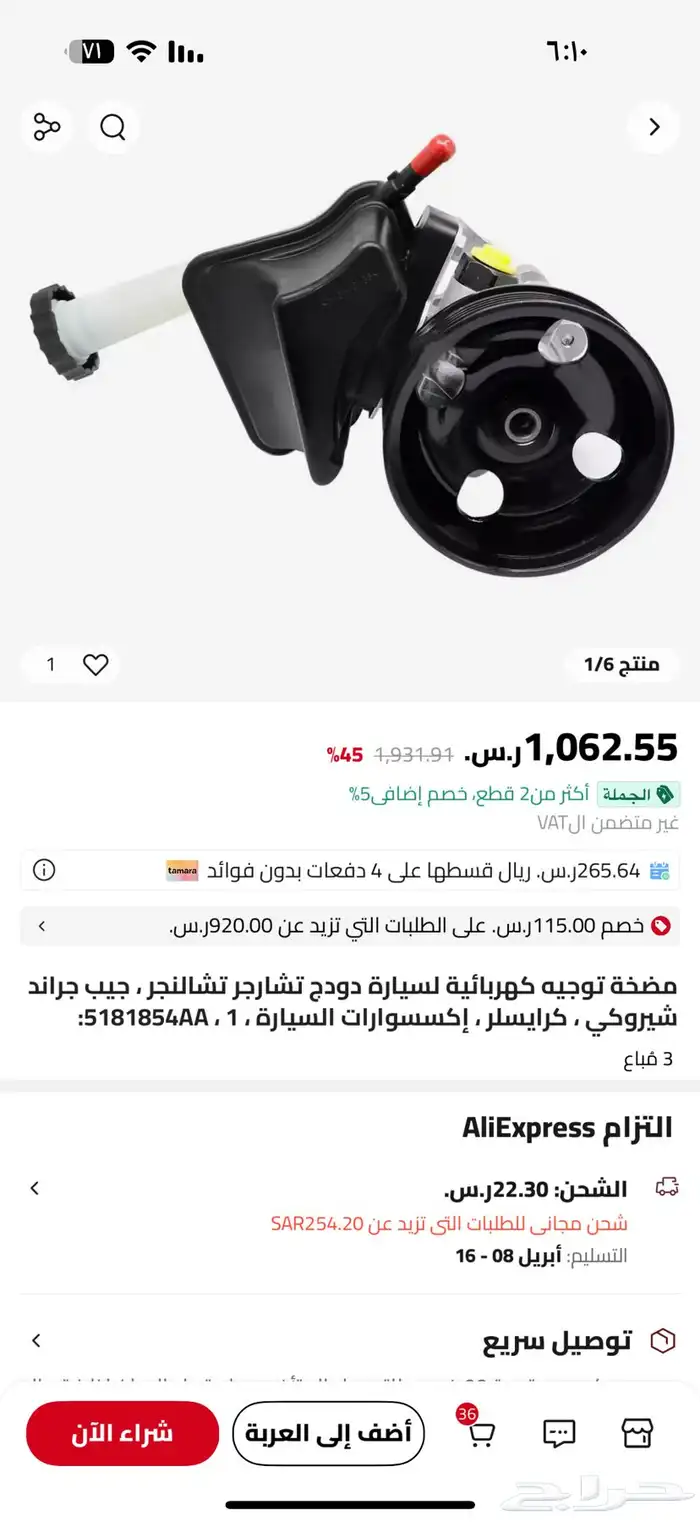Open the 115.00 discount offer row
700x1522 pixels.
(350, 926)
